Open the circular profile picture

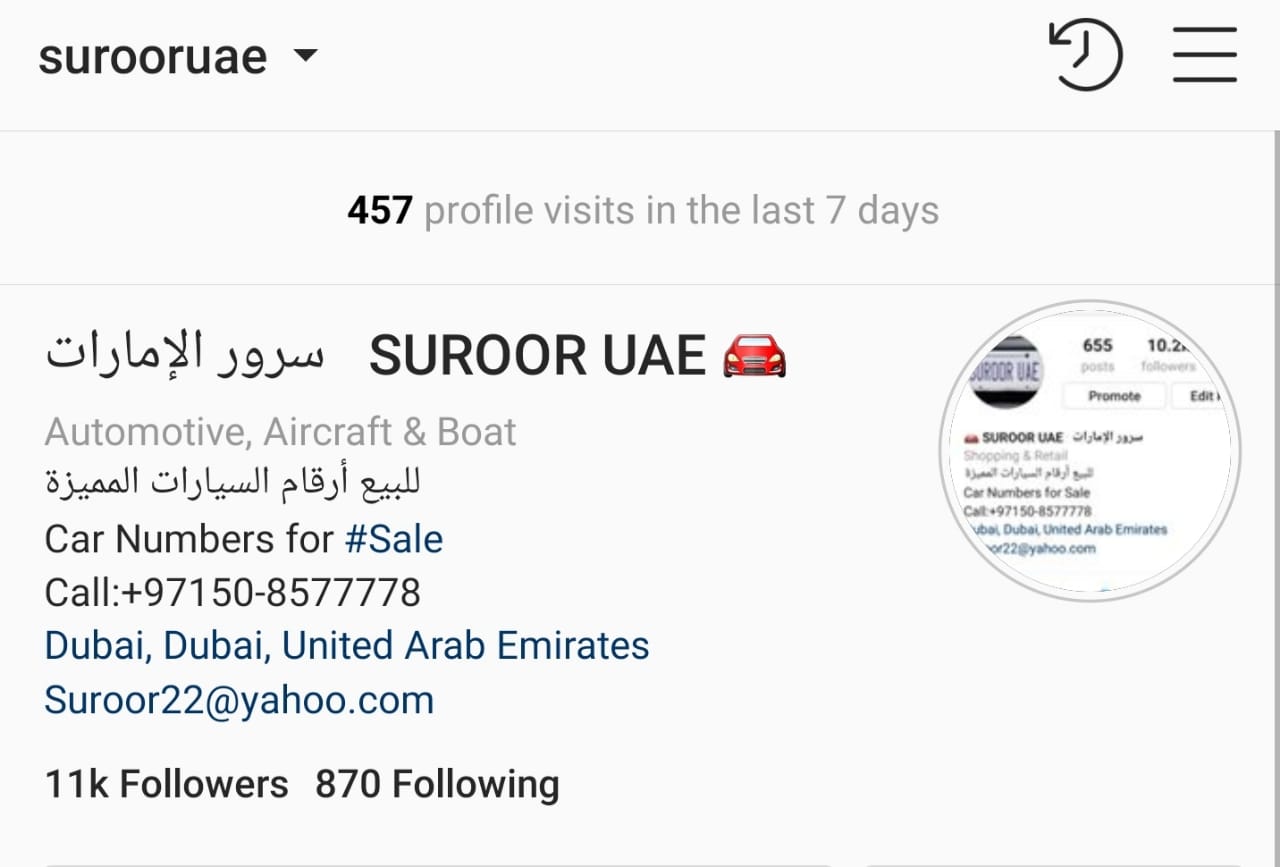[1090, 451]
